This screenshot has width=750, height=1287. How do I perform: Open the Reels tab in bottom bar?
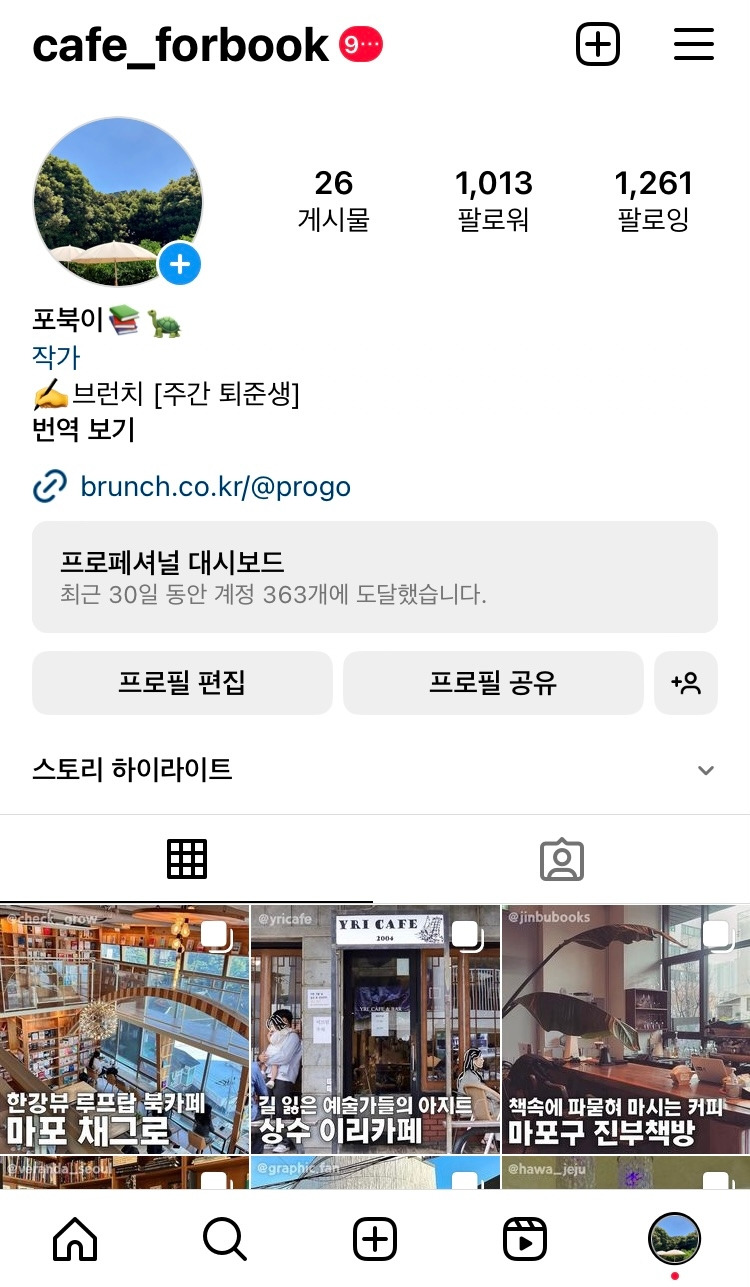coord(525,1240)
